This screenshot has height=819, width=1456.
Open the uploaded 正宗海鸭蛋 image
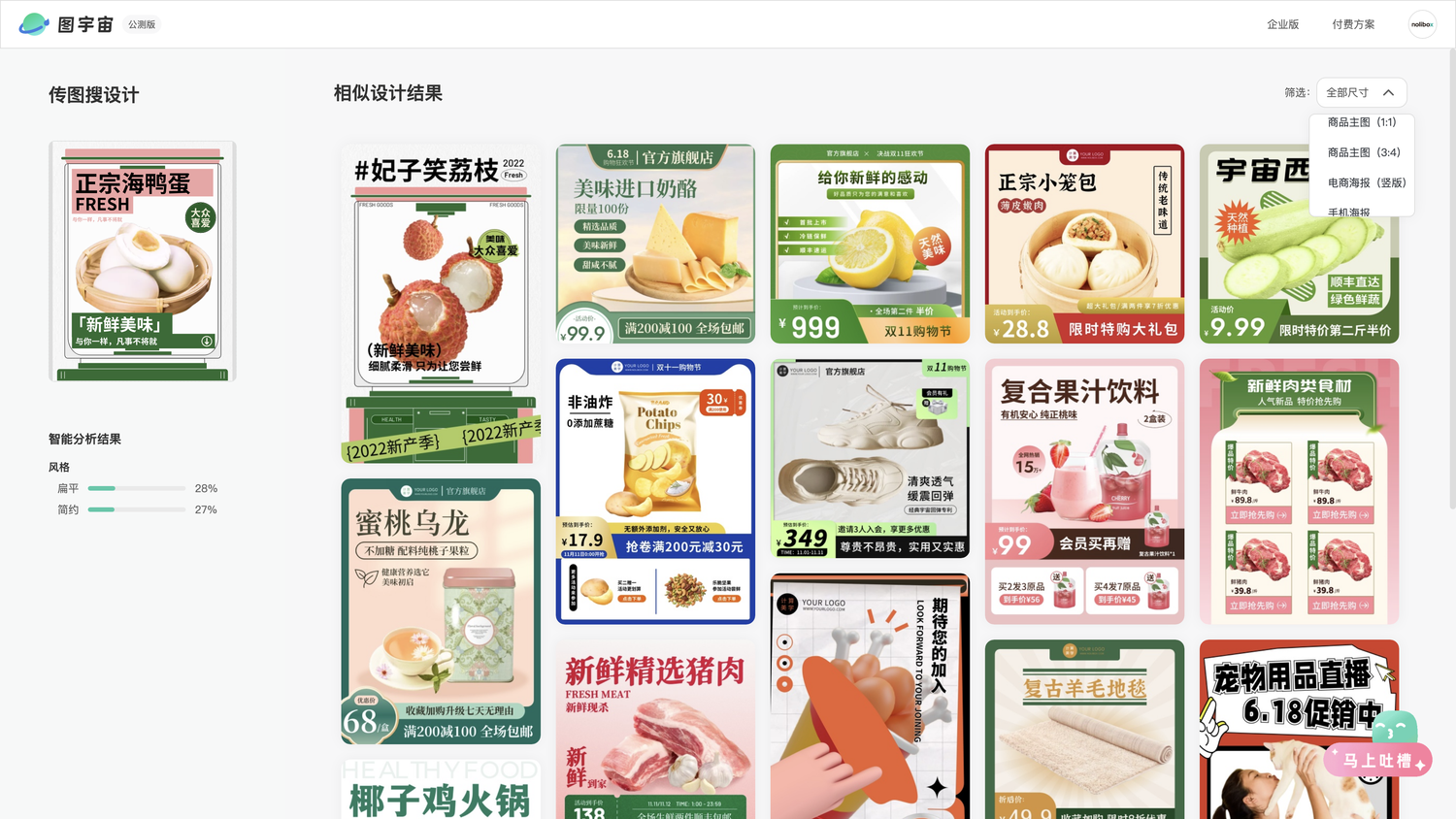click(143, 261)
